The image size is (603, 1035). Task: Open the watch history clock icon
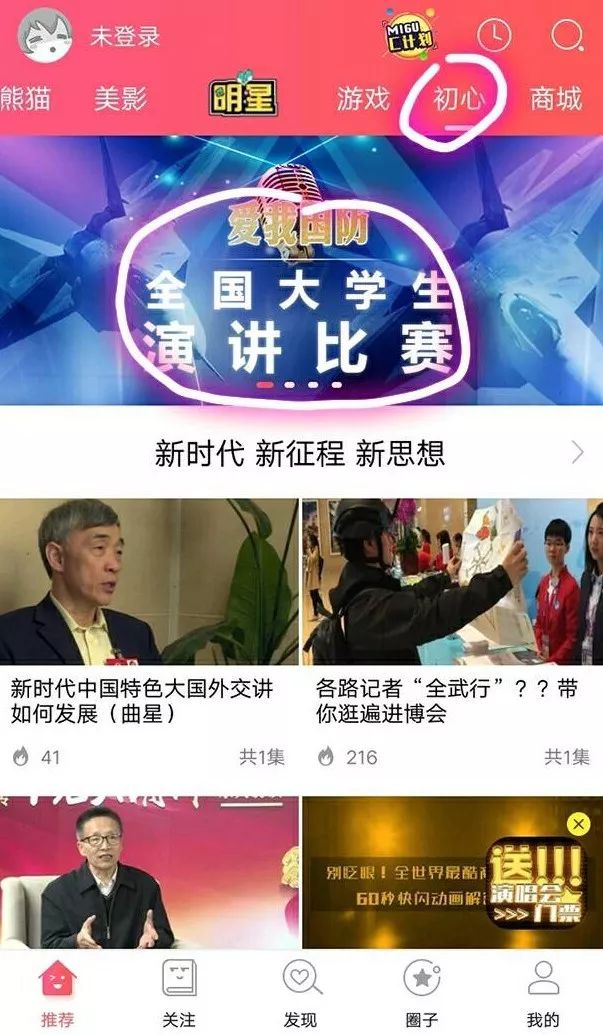494,35
